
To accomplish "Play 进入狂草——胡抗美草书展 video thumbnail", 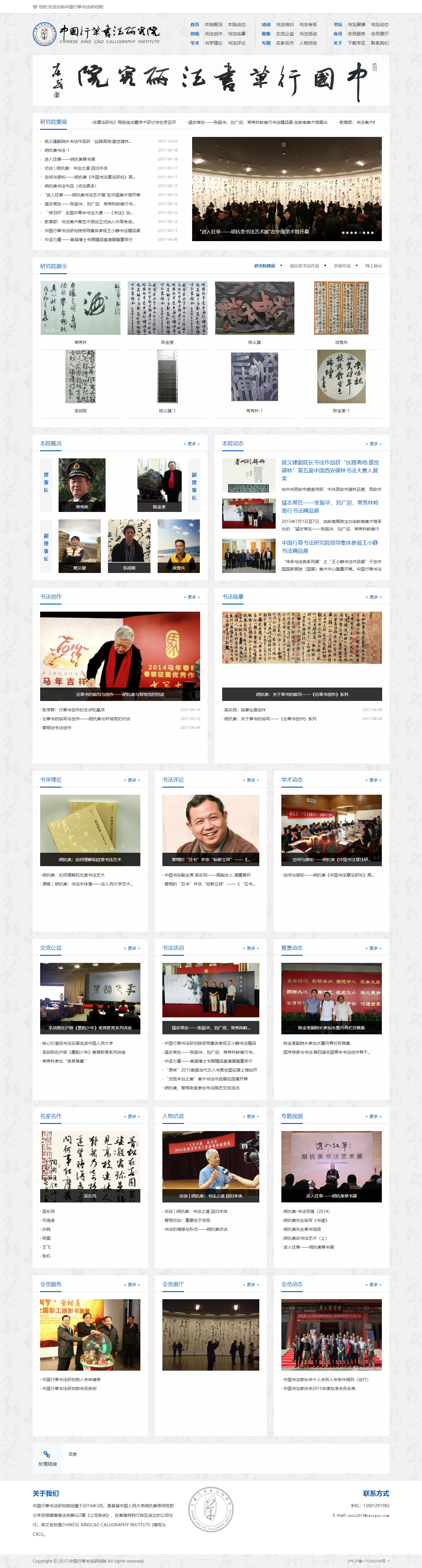I will click(331, 1166).
